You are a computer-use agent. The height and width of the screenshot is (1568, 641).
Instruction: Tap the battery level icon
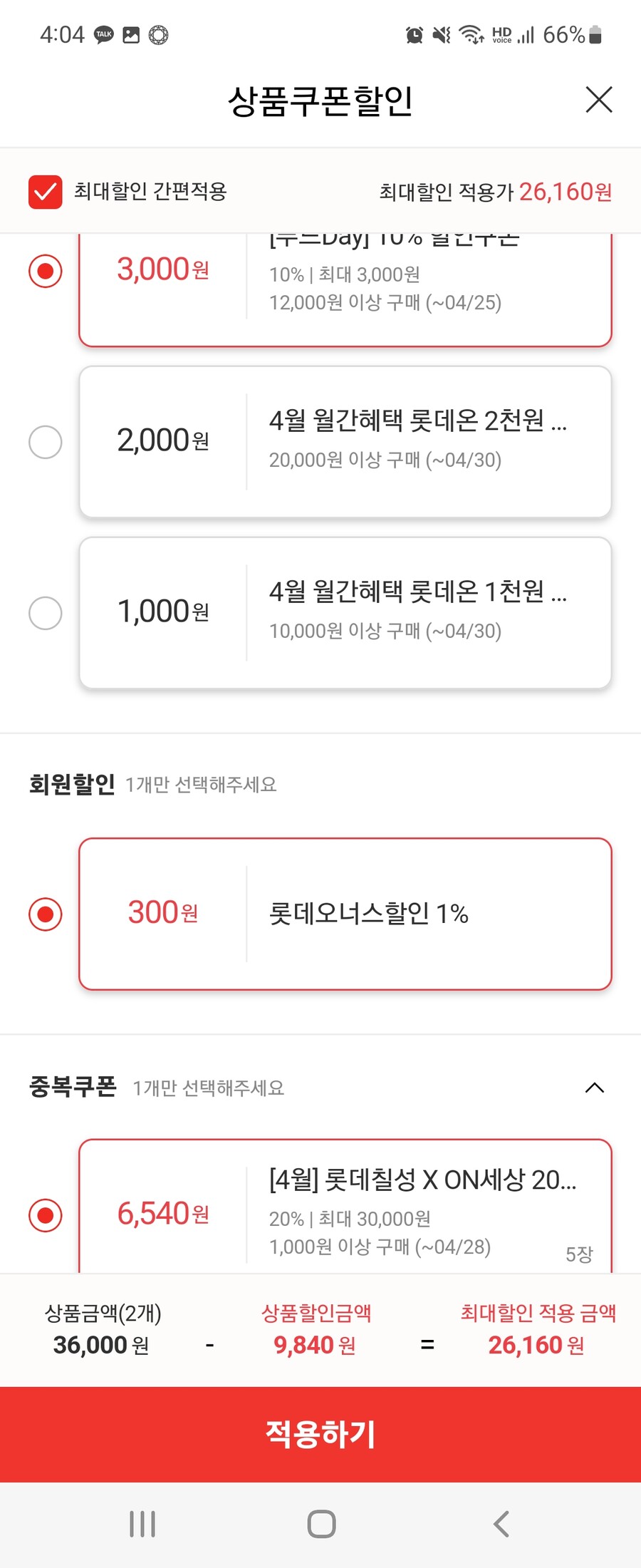[x=596, y=34]
